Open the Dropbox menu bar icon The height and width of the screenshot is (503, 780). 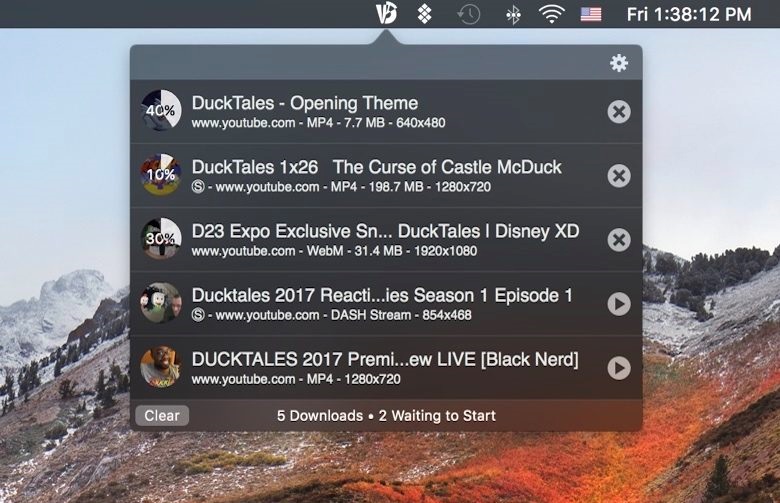coord(425,14)
